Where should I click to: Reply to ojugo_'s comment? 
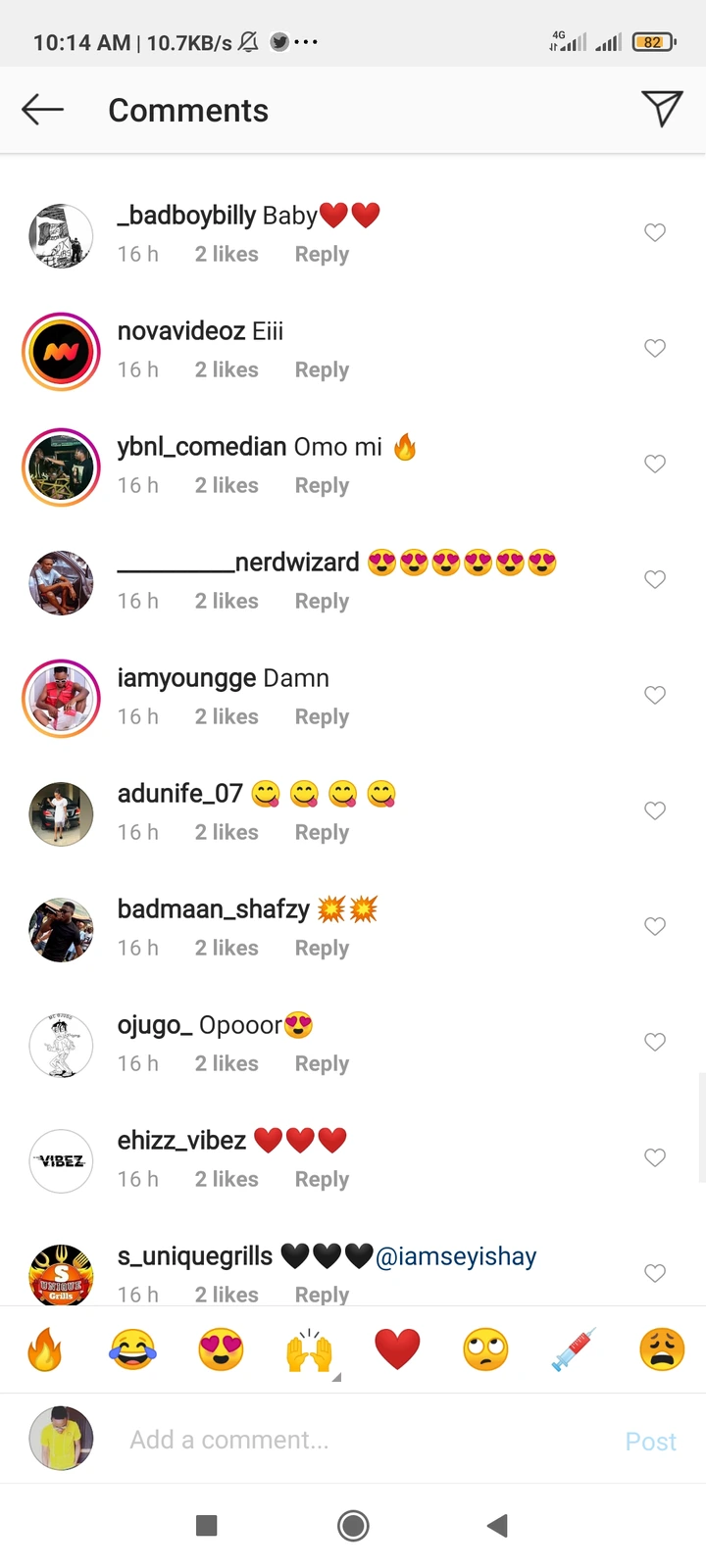(x=322, y=1064)
